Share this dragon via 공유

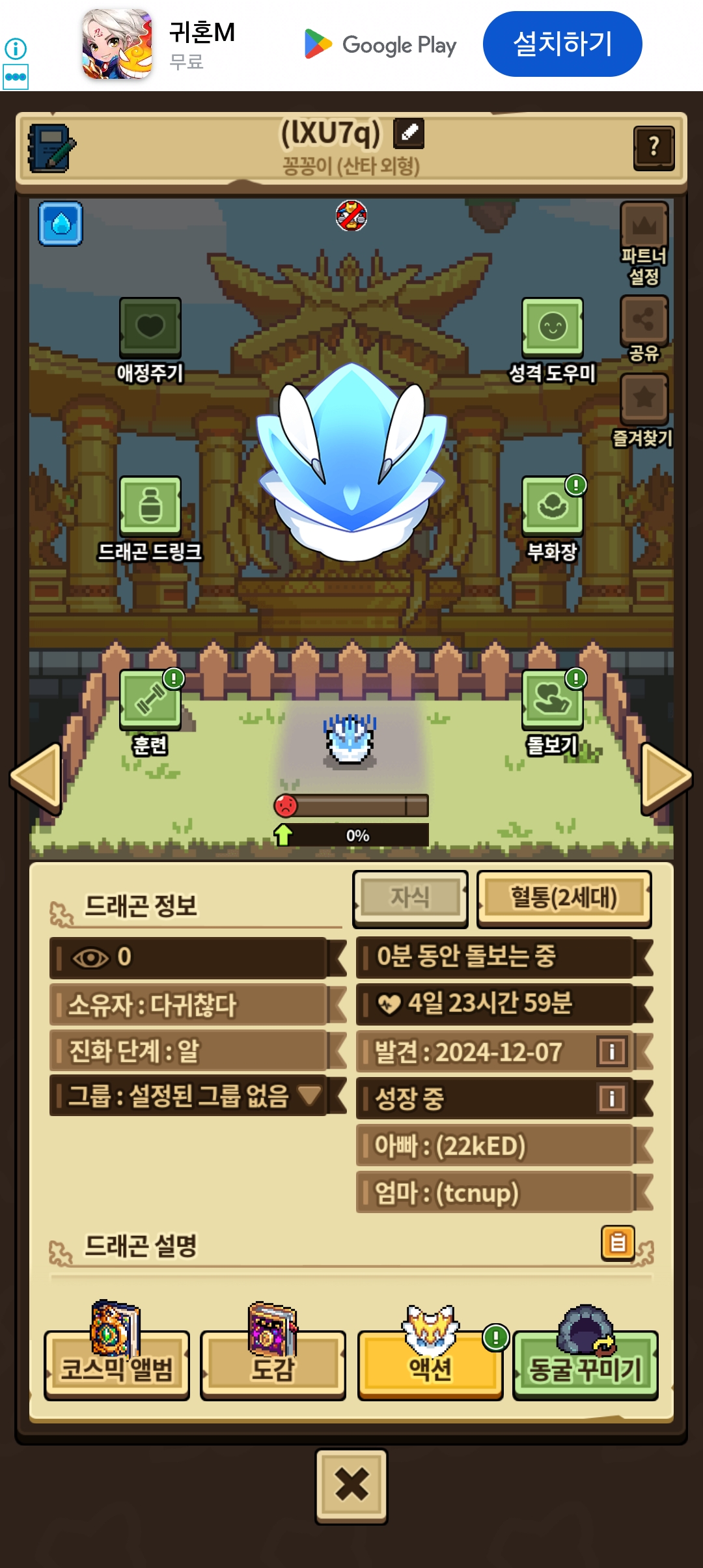click(644, 320)
